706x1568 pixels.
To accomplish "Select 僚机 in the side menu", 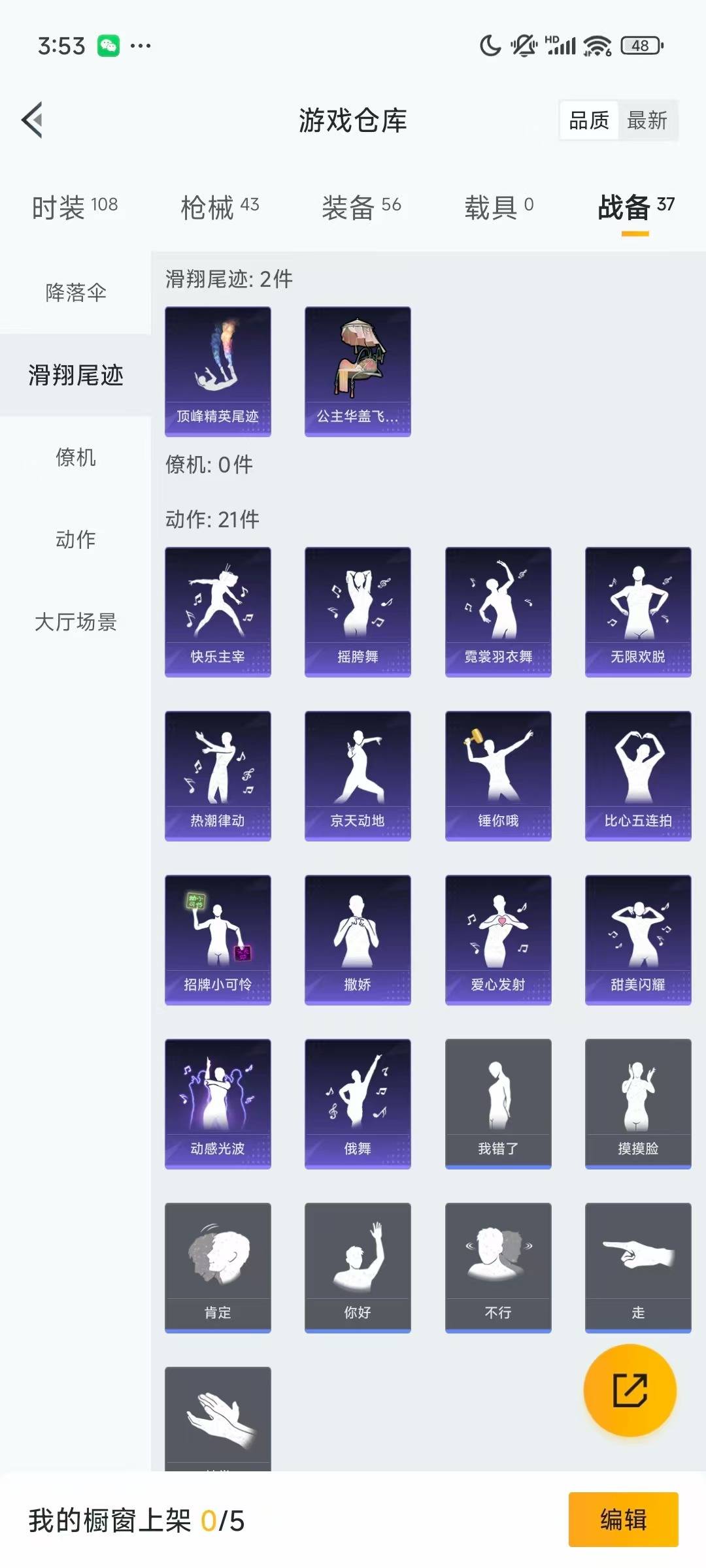I will click(76, 457).
